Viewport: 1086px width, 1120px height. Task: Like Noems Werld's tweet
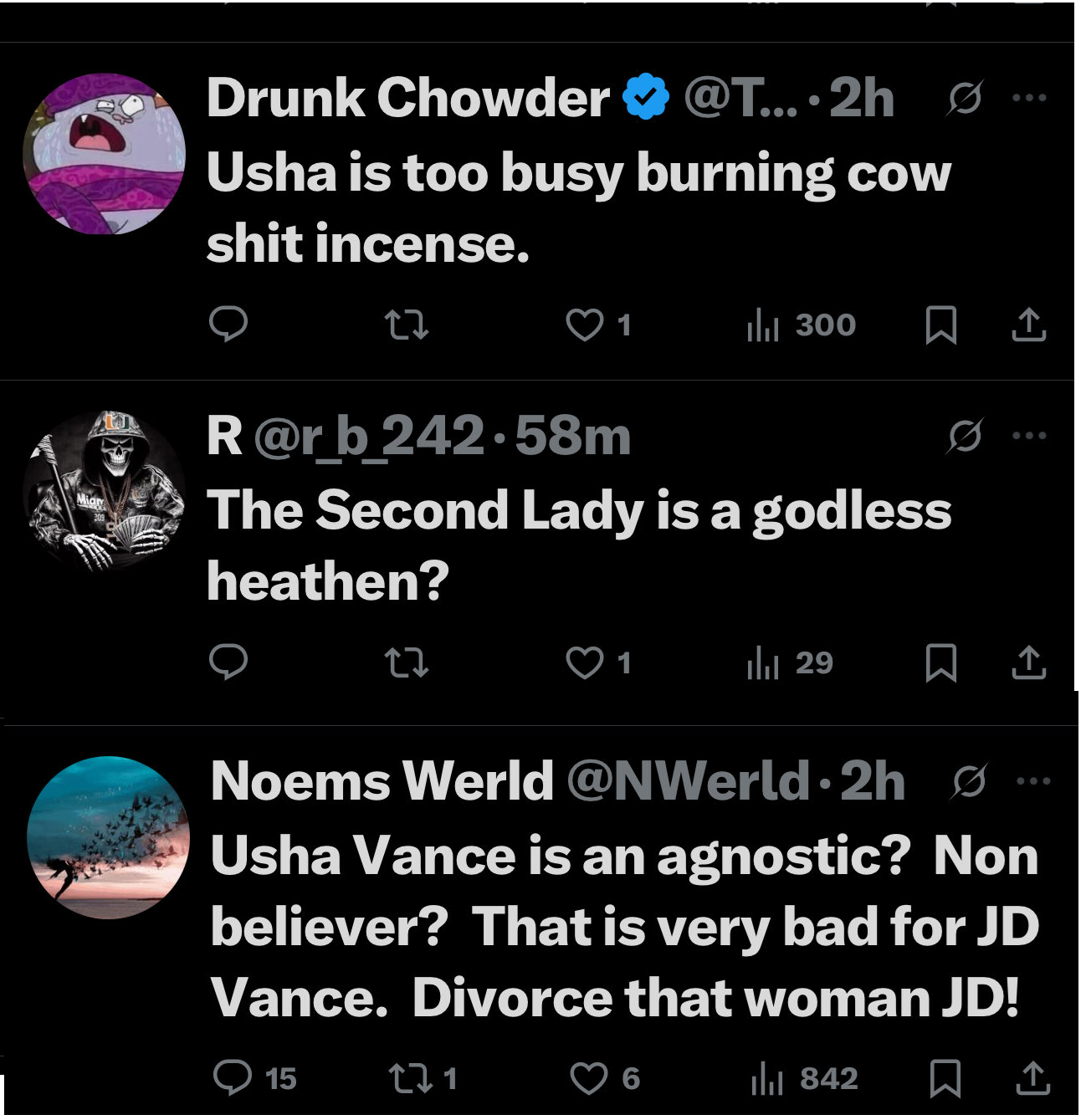coord(588,1077)
